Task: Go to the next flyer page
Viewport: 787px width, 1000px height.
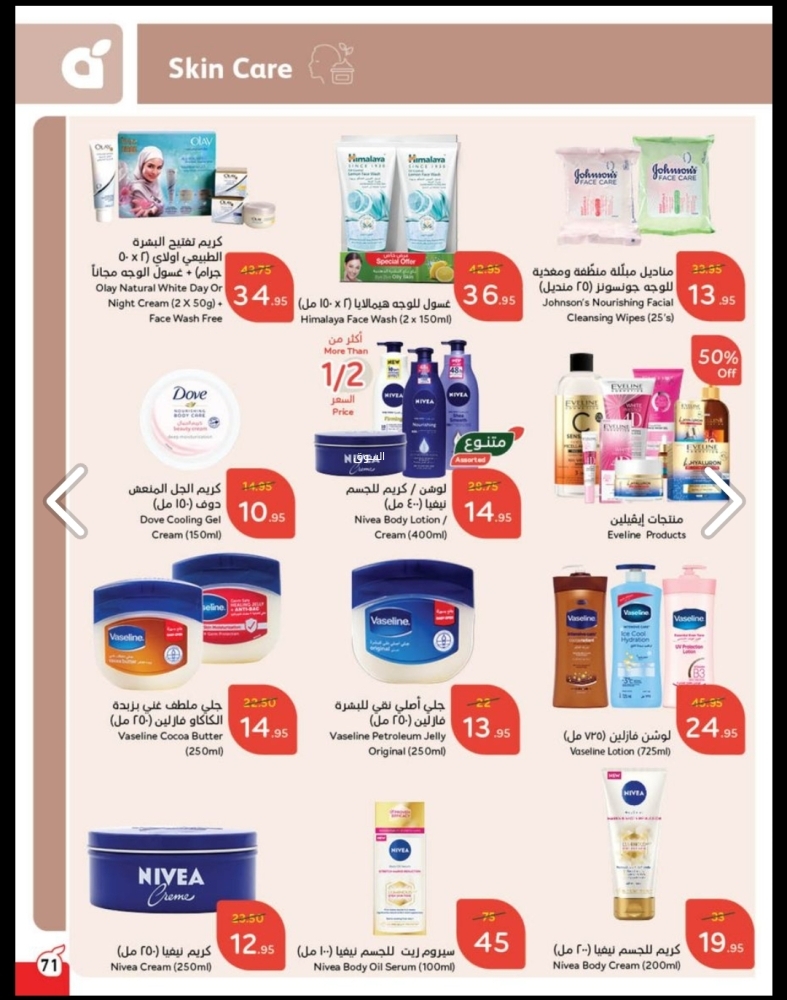Action: pos(723,502)
